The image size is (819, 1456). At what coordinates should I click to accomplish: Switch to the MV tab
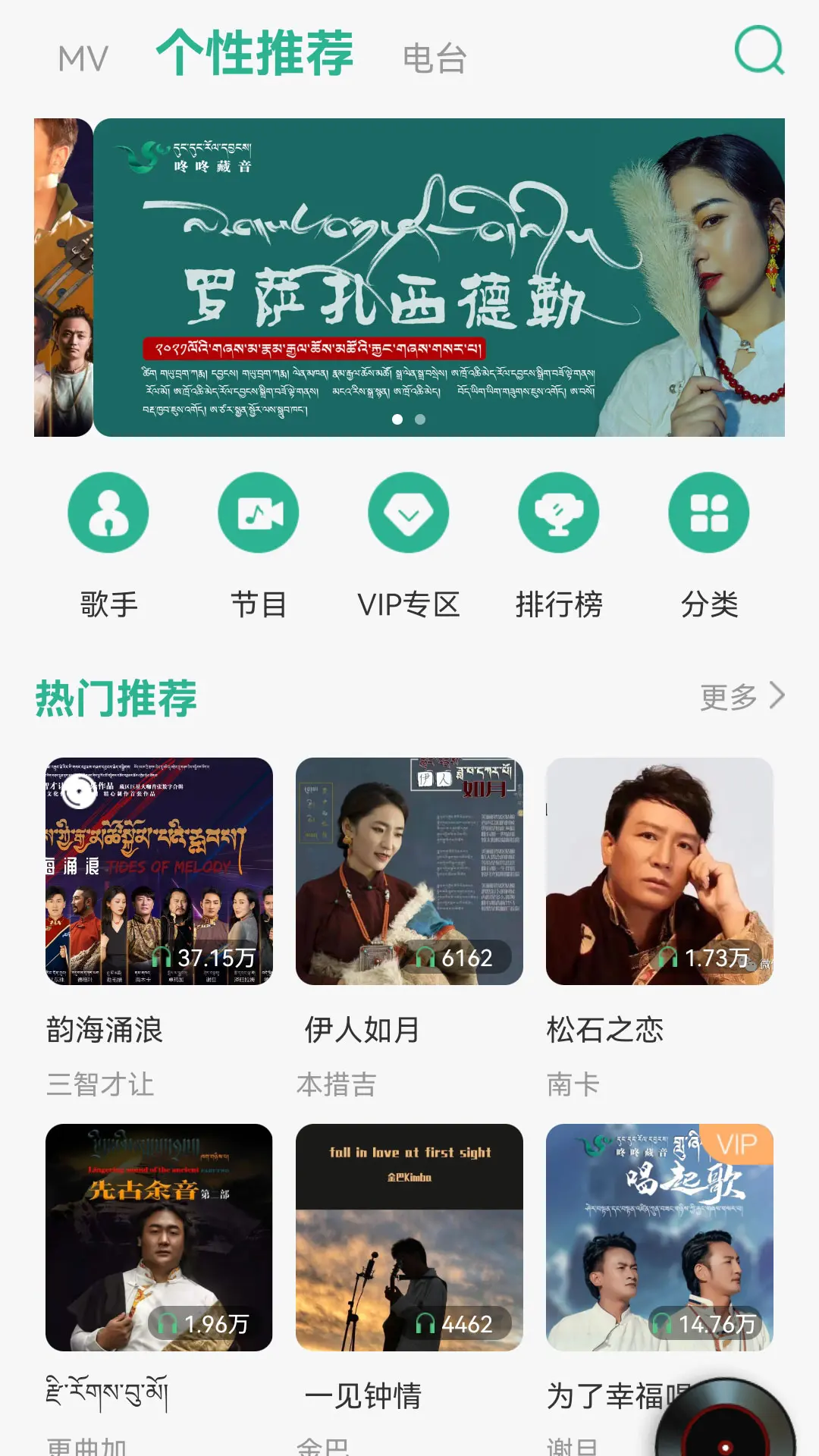point(83,58)
